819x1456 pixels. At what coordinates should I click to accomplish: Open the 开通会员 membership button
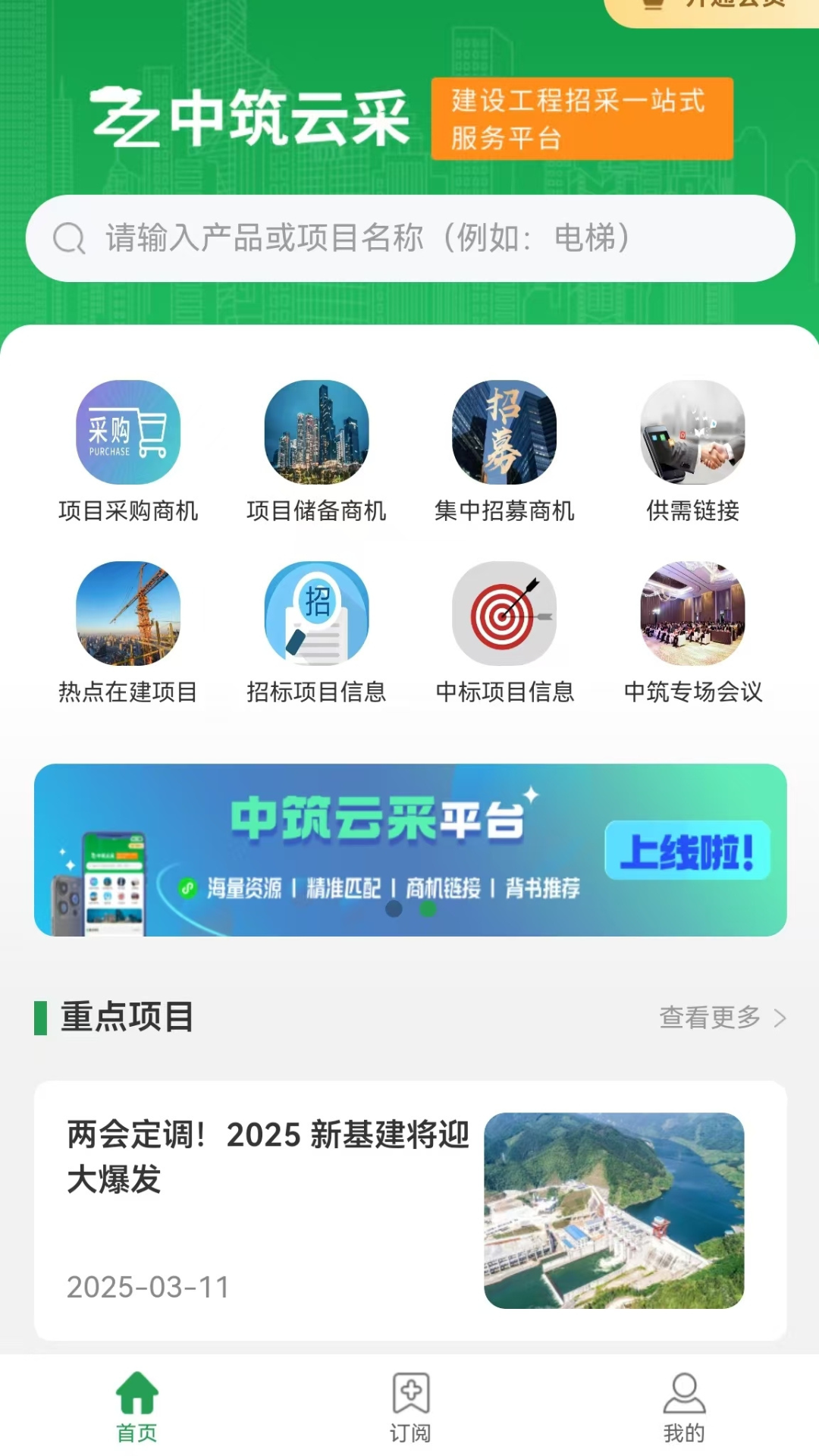pos(713,8)
